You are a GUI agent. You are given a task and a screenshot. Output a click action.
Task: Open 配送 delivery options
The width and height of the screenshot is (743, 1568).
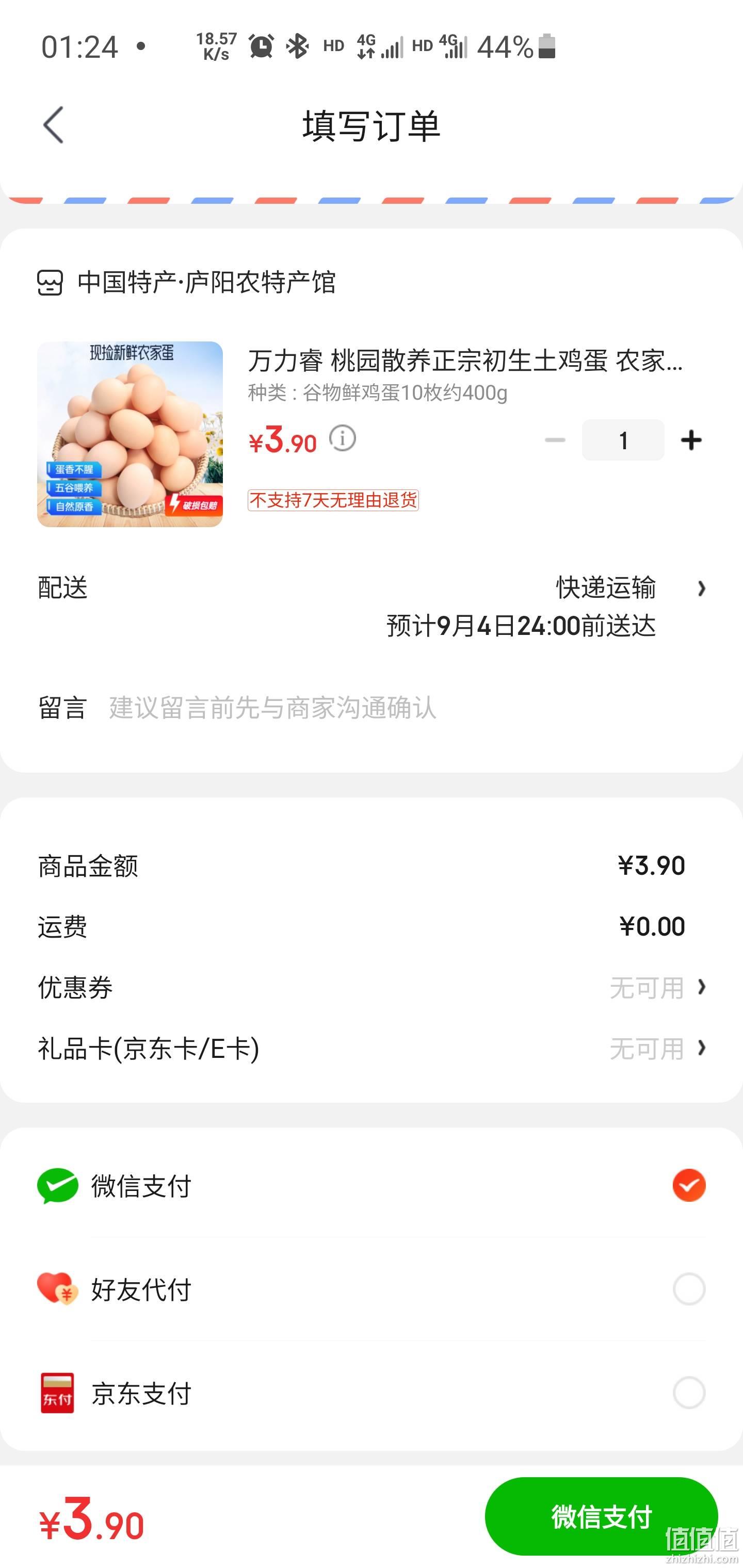coord(372,607)
